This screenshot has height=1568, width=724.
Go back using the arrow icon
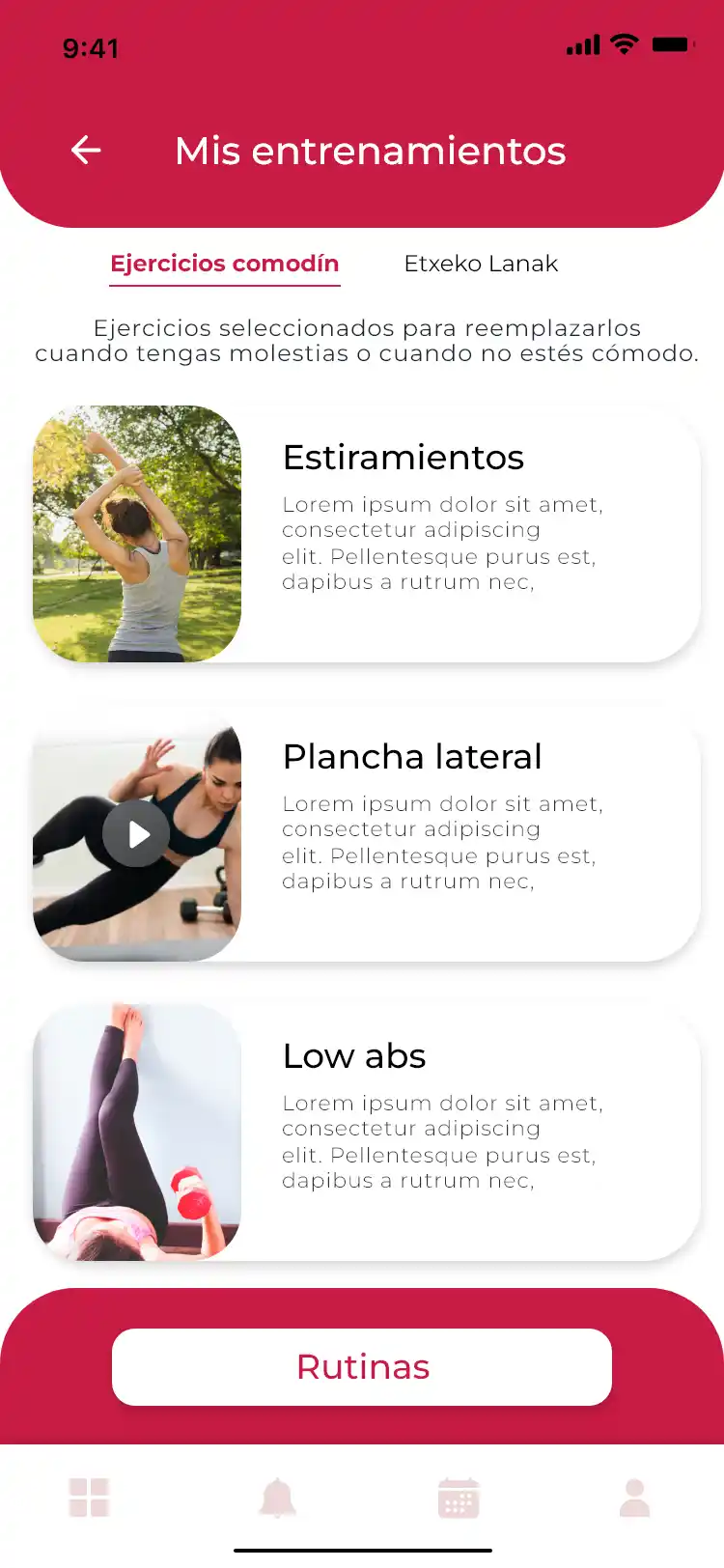tap(86, 150)
